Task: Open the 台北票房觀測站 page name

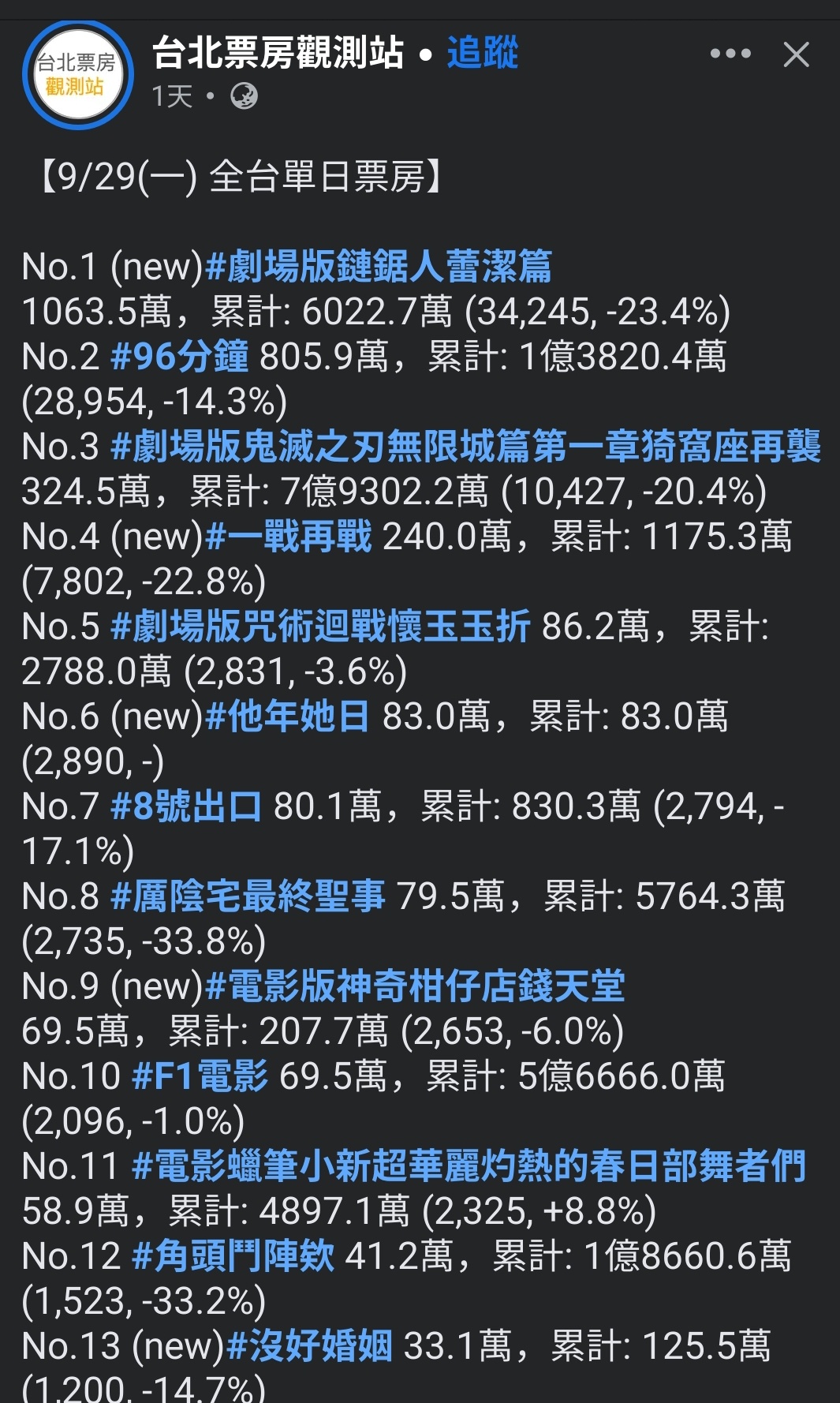Action: coord(278,54)
